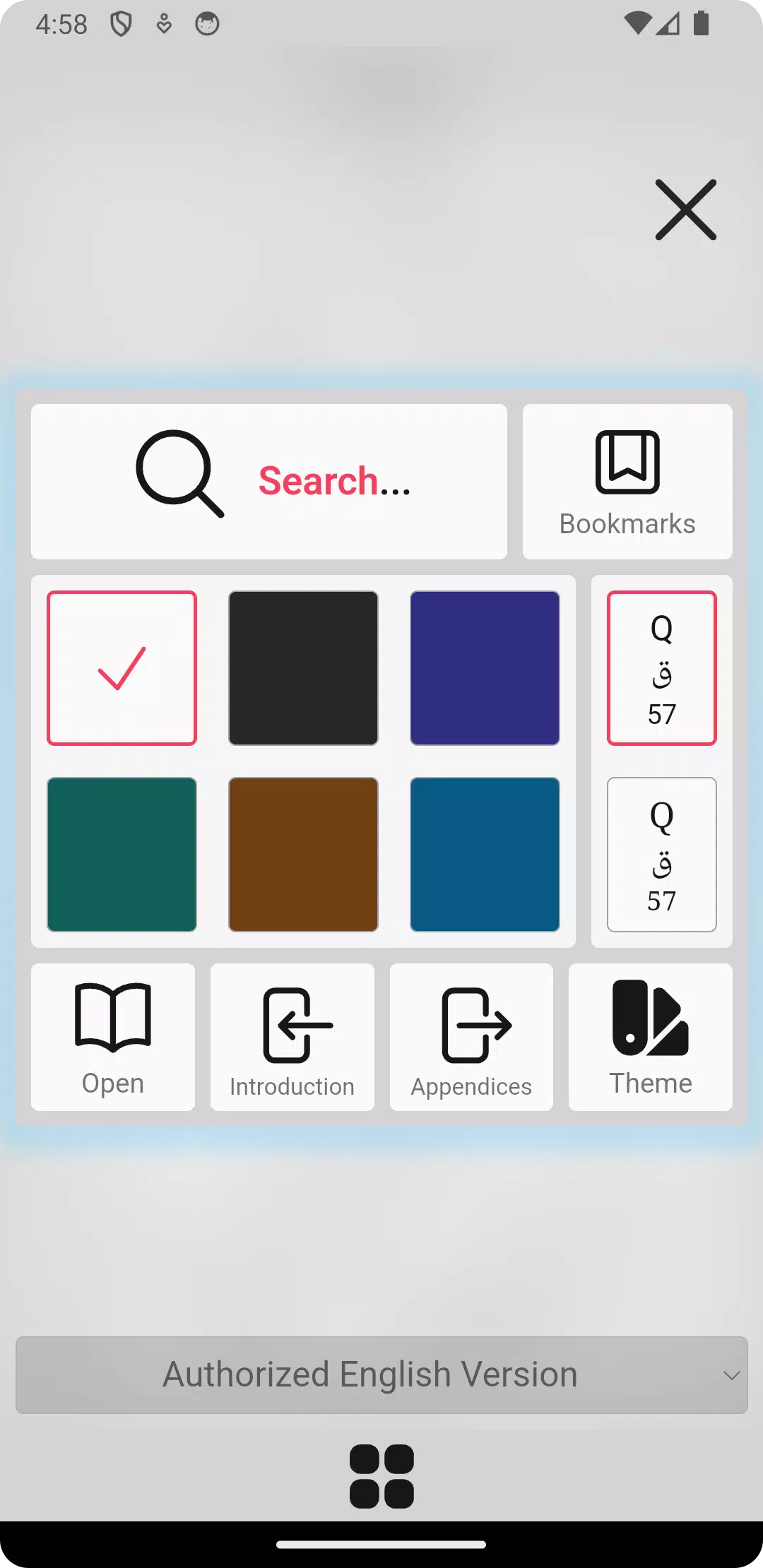Tap the Open book button
The width and height of the screenshot is (763, 1568).
[x=113, y=1037]
